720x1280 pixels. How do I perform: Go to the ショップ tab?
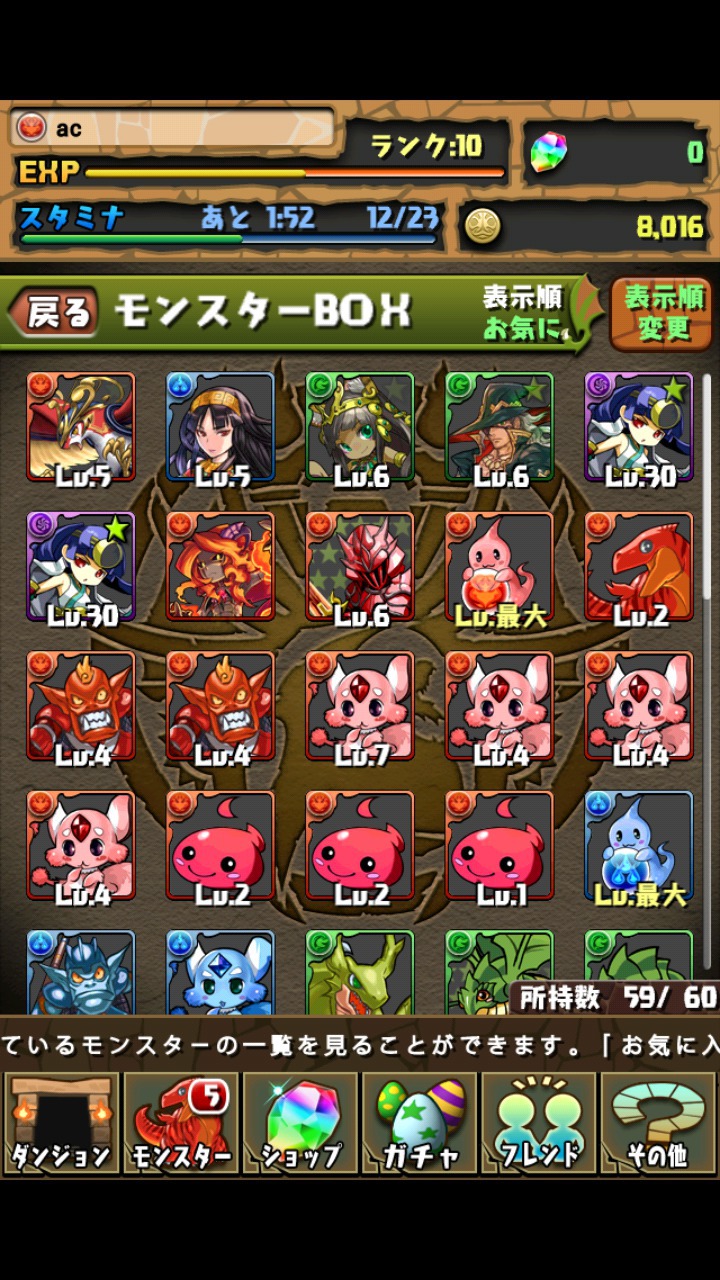coord(300,1122)
